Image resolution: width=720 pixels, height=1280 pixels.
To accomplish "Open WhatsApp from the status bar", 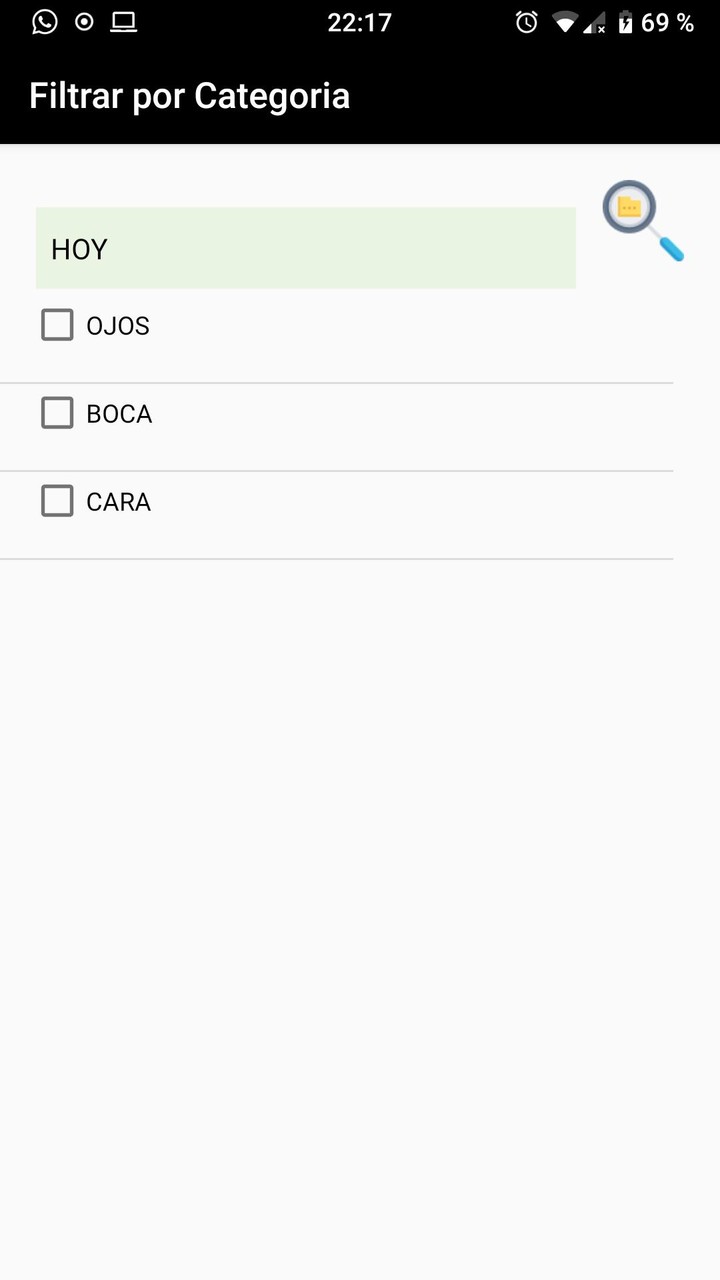I will [x=44, y=22].
